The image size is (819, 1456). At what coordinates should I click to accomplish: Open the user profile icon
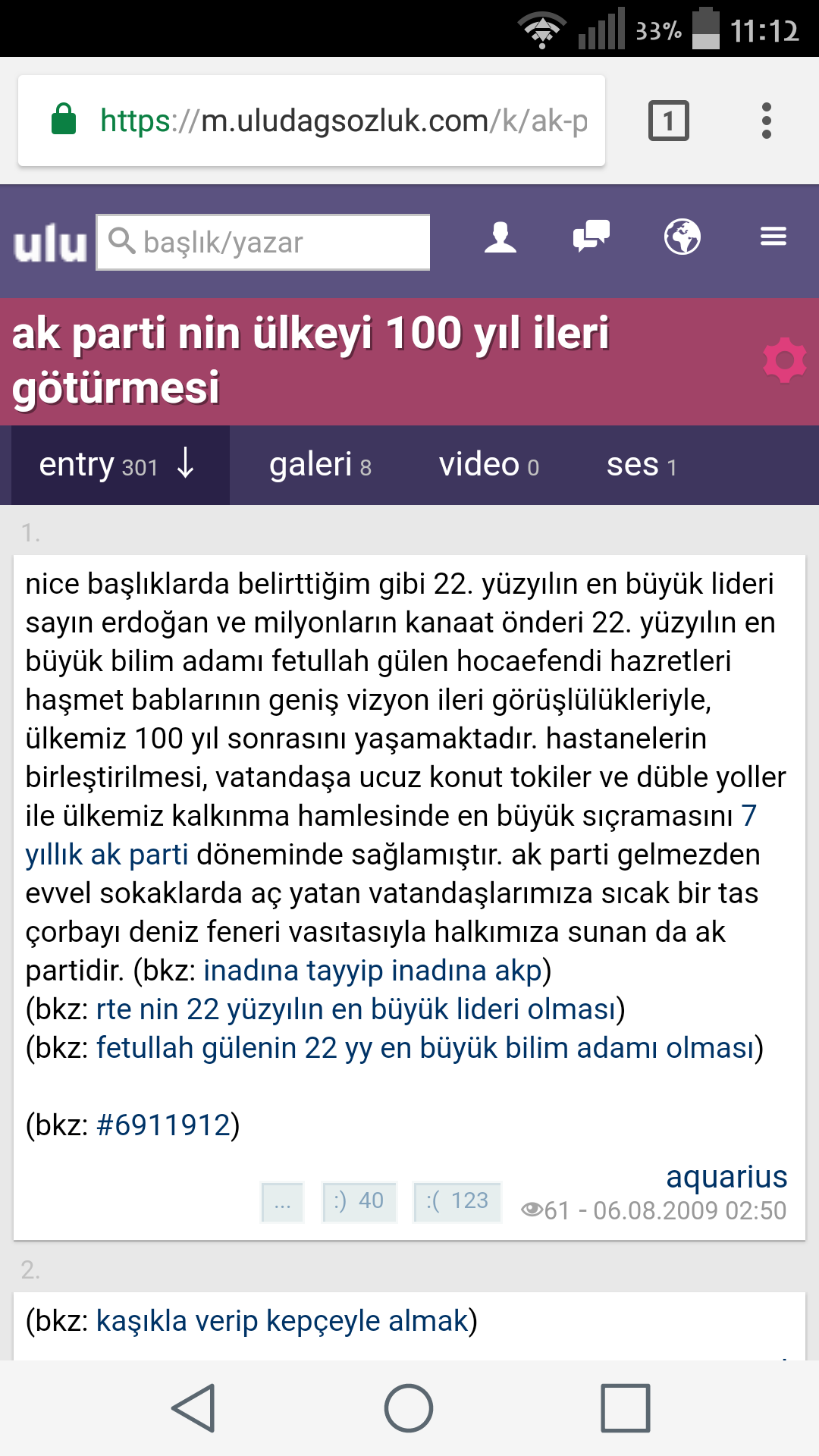500,237
